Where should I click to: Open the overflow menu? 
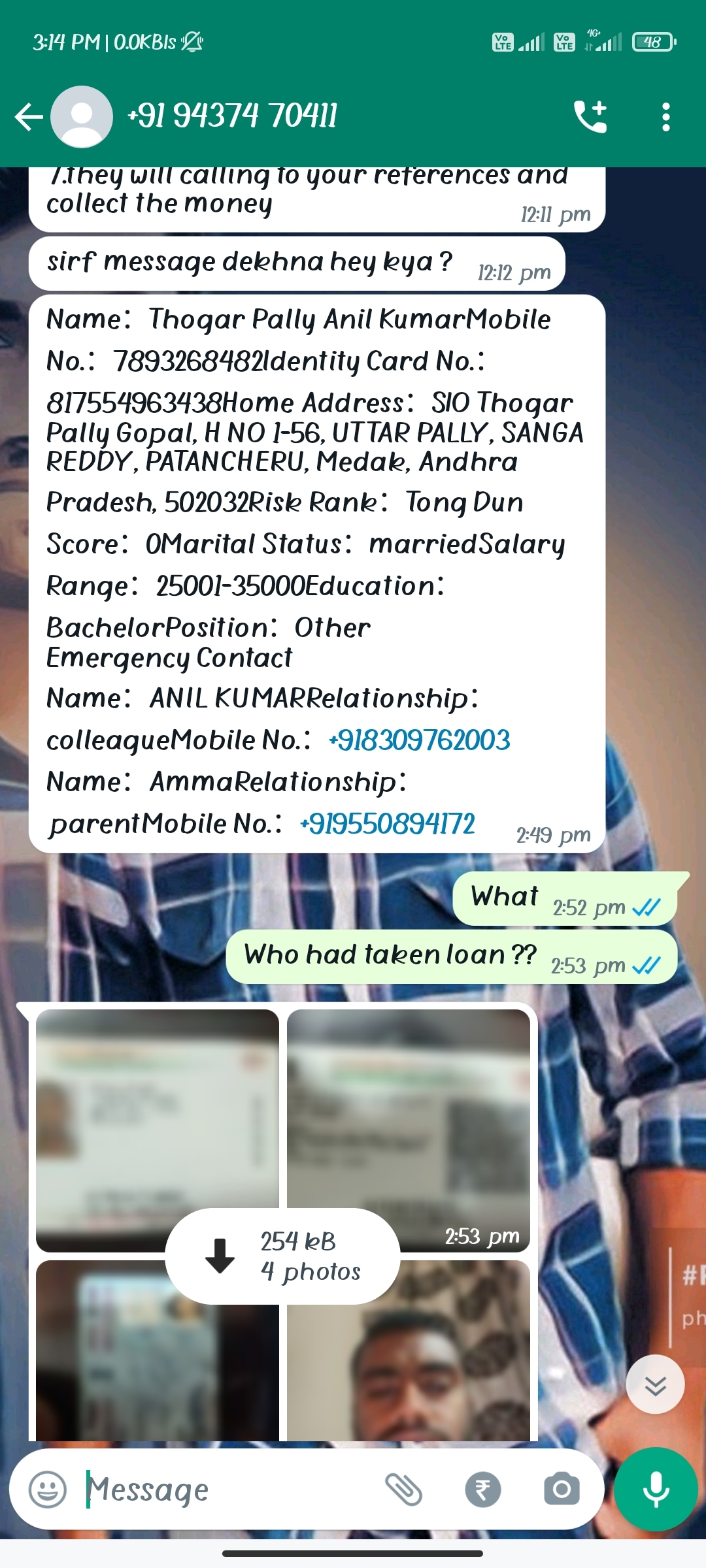coord(665,118)
